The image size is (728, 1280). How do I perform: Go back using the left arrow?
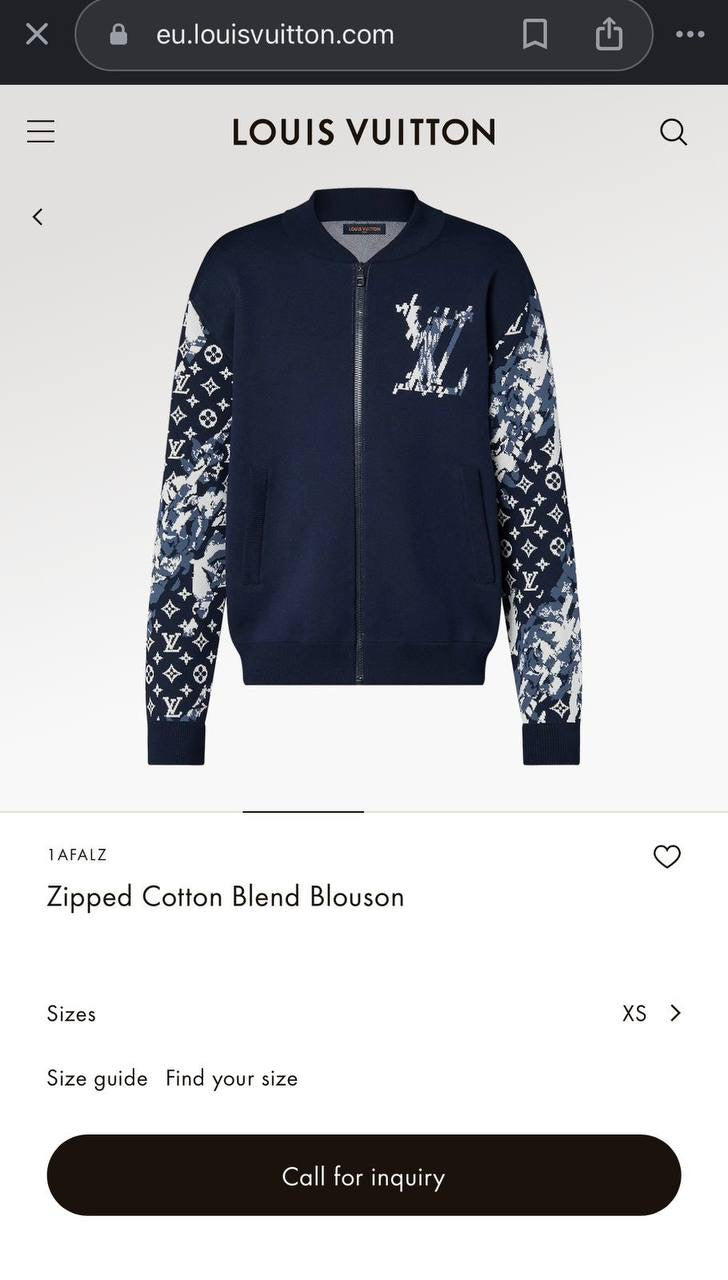[38, 217]
